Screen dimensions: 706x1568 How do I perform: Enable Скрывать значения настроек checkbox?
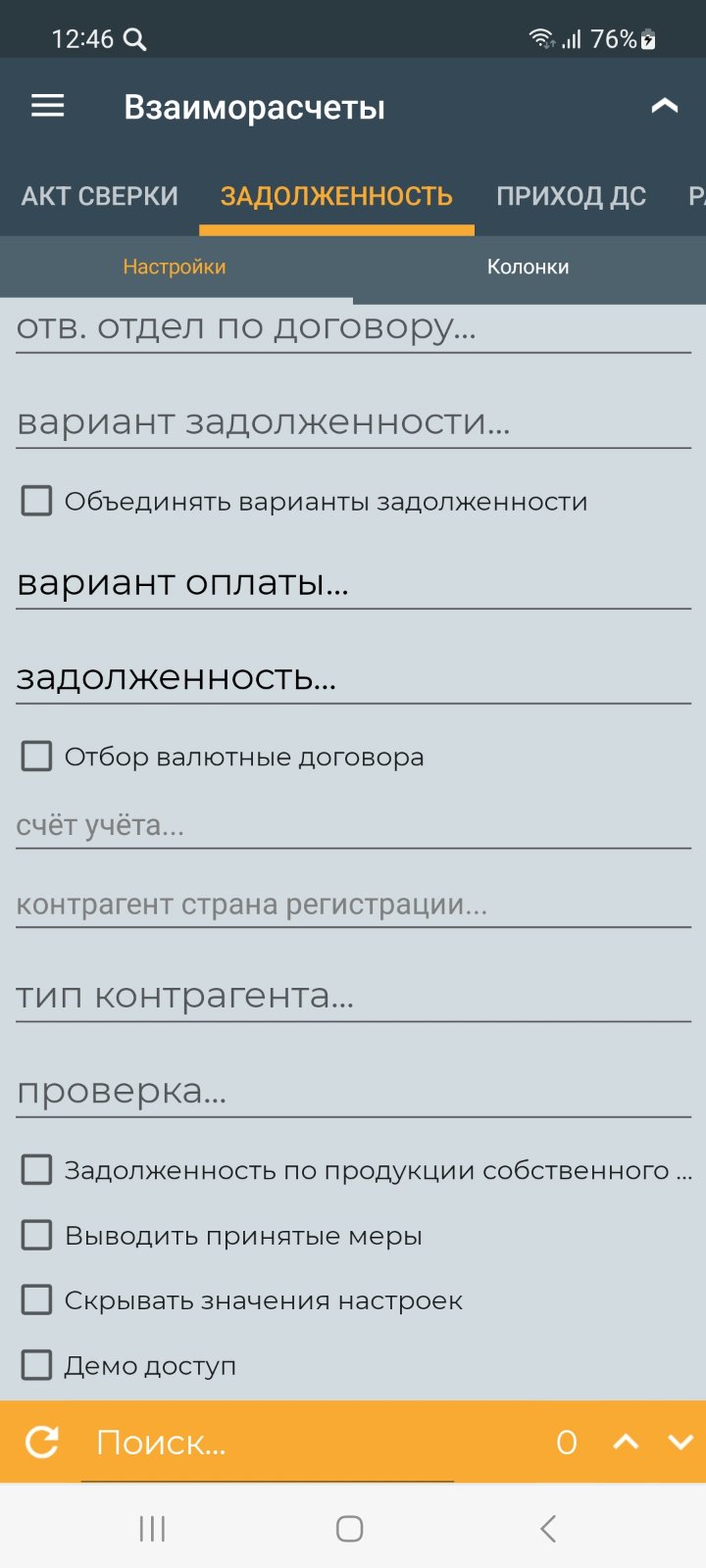pos(37,1300)
